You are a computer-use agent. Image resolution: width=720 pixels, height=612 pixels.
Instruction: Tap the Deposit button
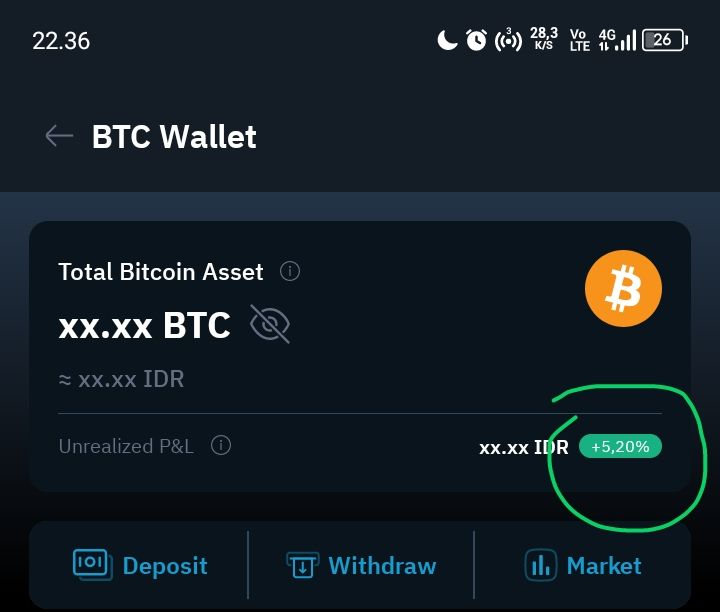pos(140,565)
